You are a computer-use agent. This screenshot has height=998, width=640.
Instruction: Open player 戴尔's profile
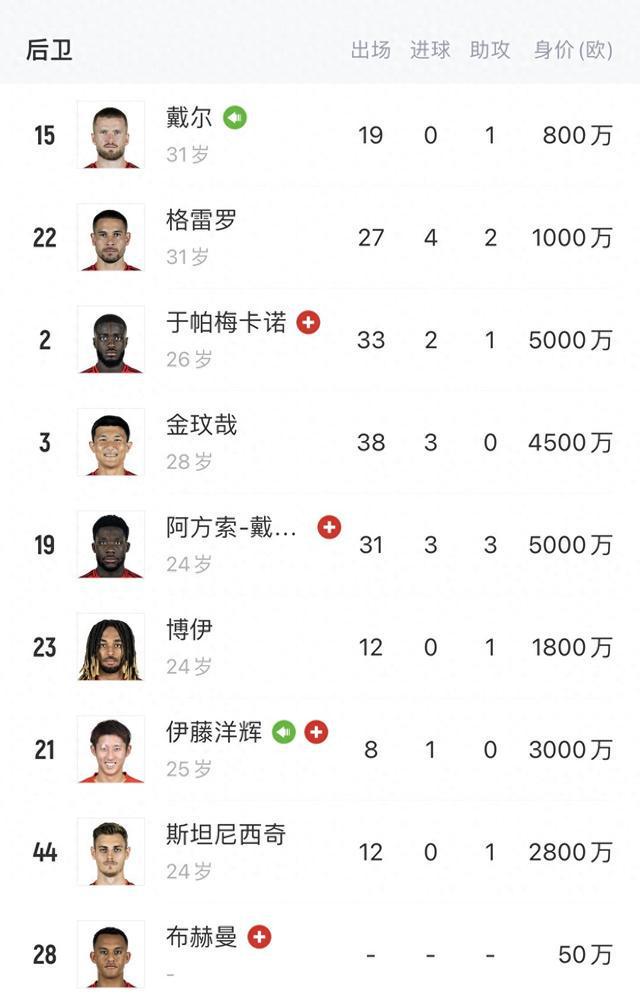tap(189, 118)
